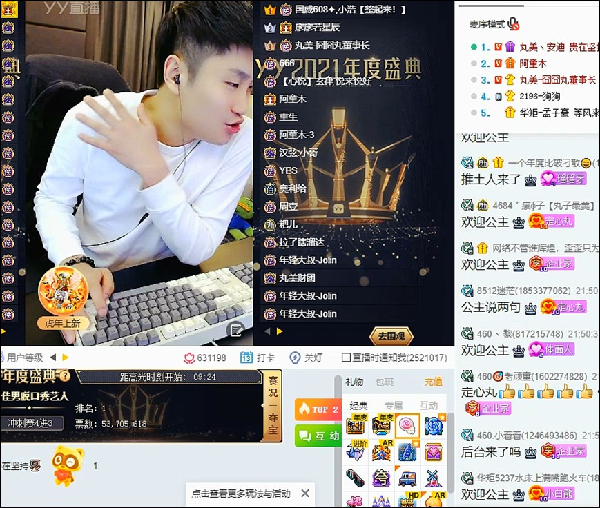The image size is (600, 508).
Task: Tap the 打卡 check-in button
Action: [x=258, y=357]
